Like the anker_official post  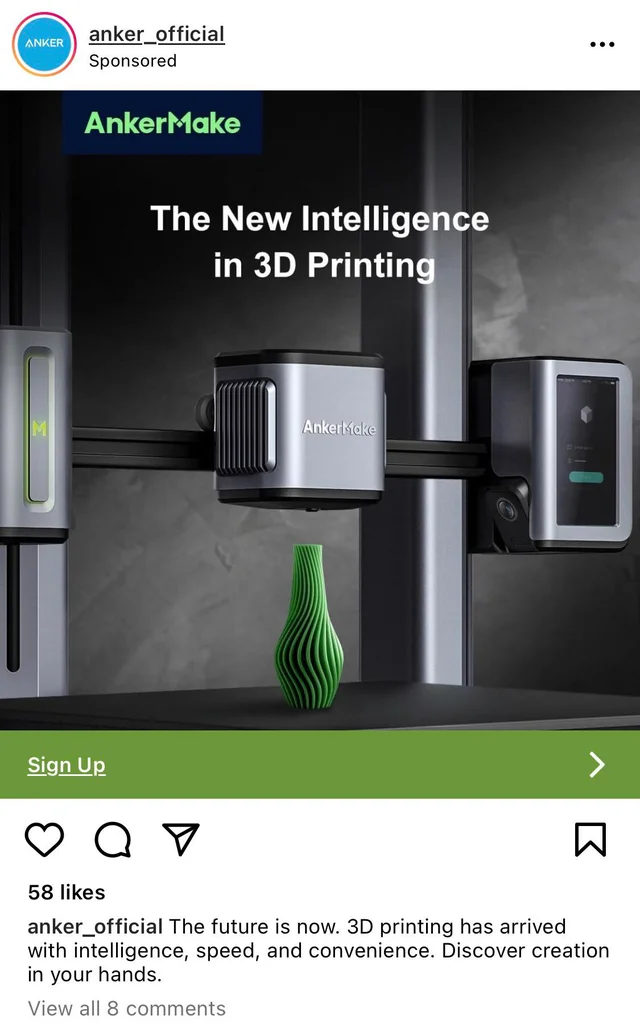click(x=44, y=840)
